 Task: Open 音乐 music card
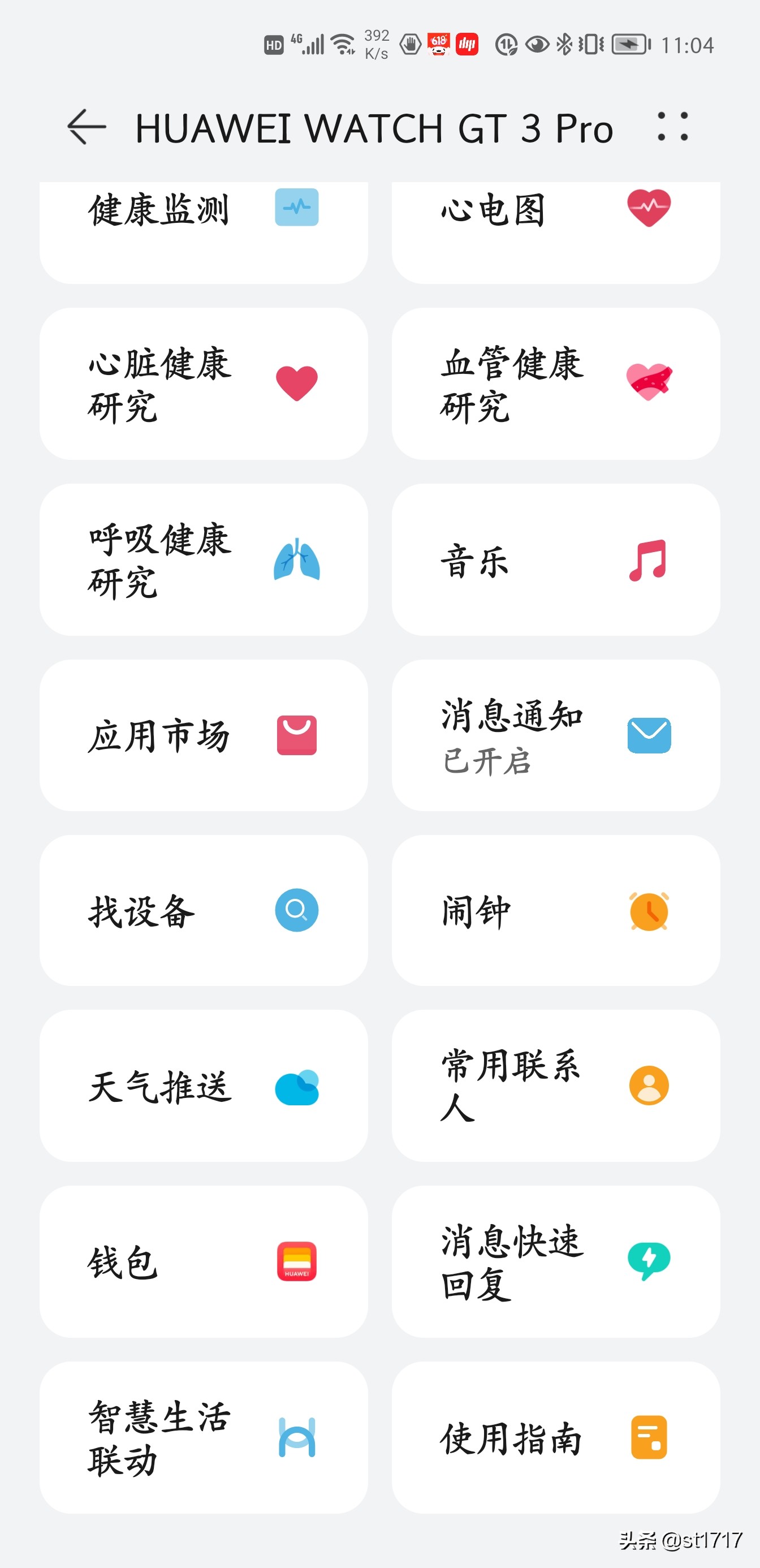click(555, 559)
